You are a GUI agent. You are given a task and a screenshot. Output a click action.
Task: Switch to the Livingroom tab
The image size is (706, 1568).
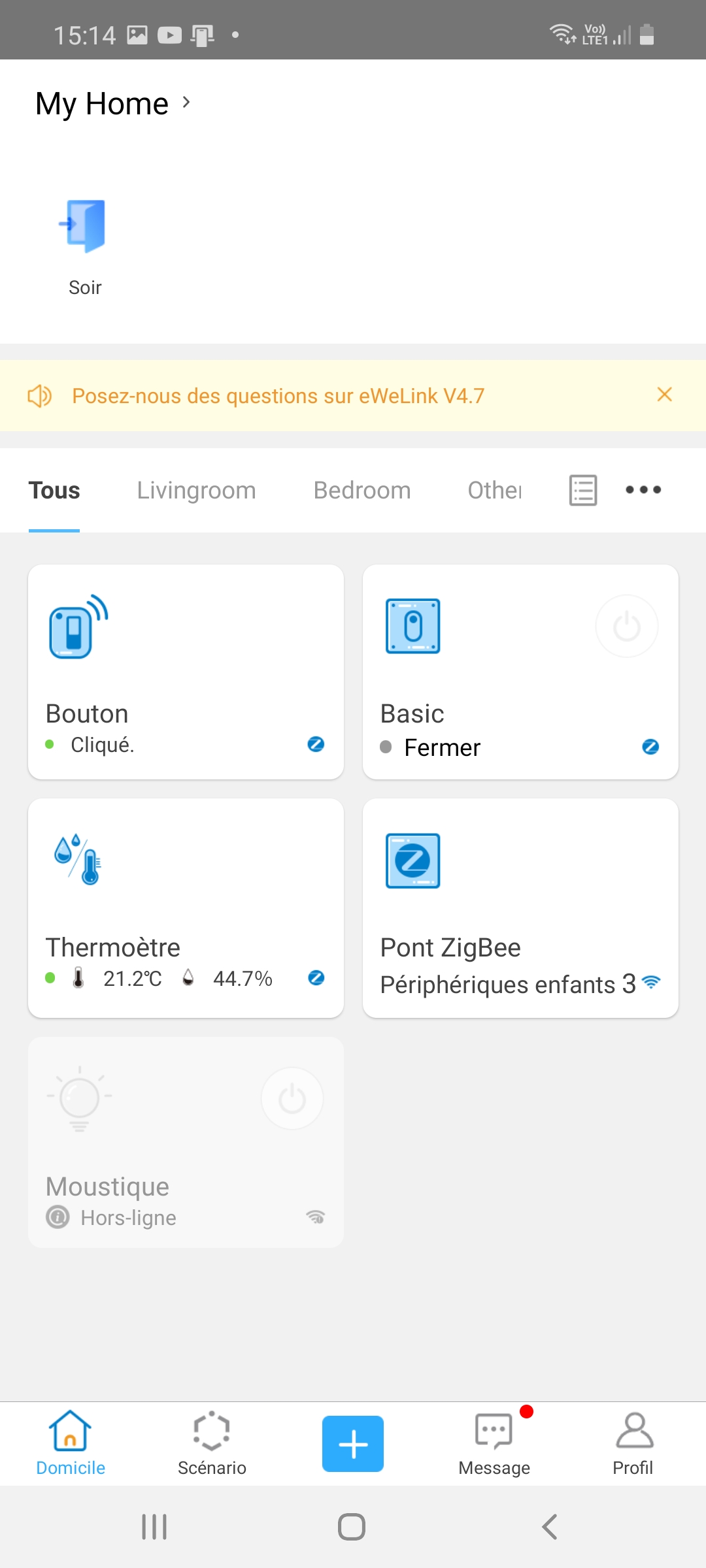tap(196, 490)
